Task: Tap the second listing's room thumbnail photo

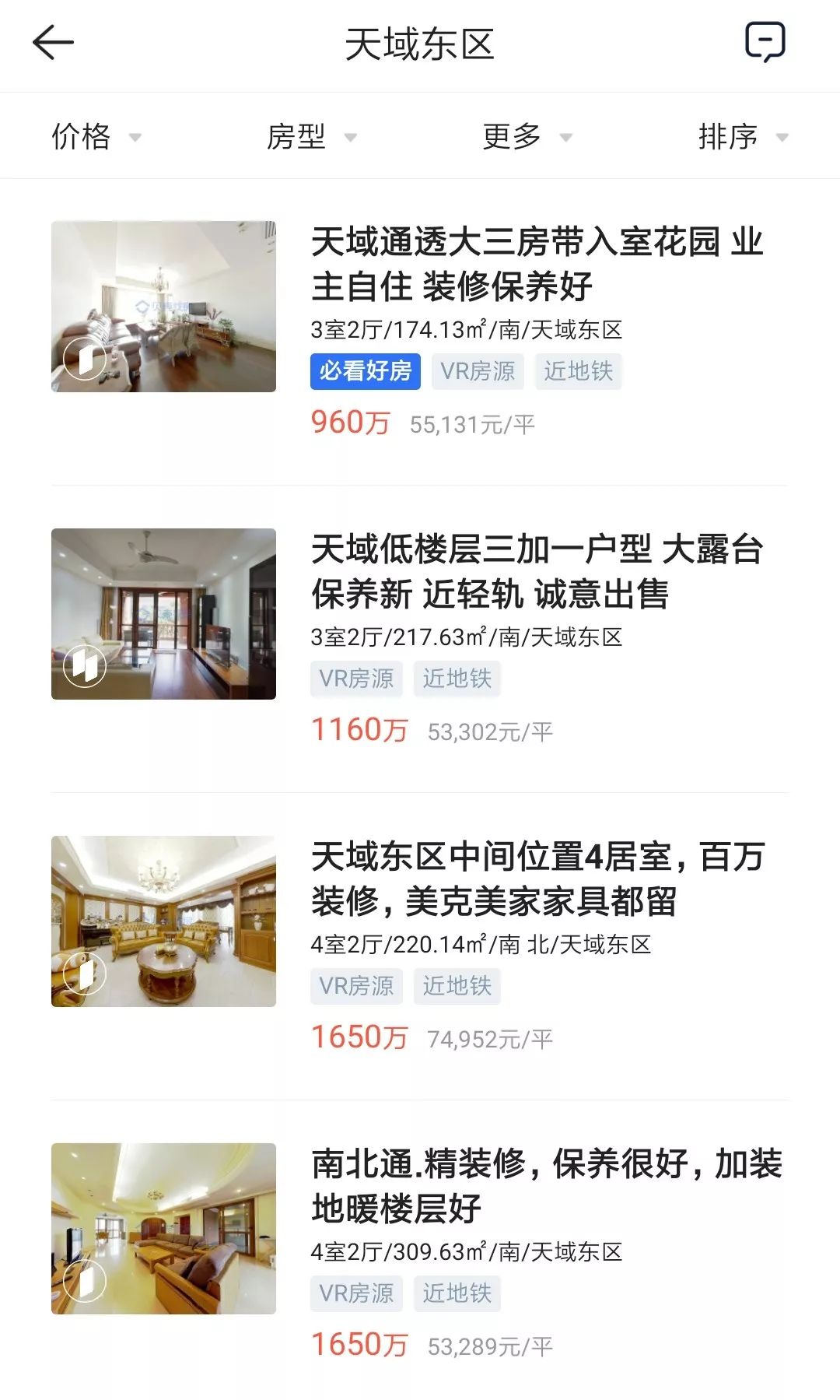Action: (163, 615)
